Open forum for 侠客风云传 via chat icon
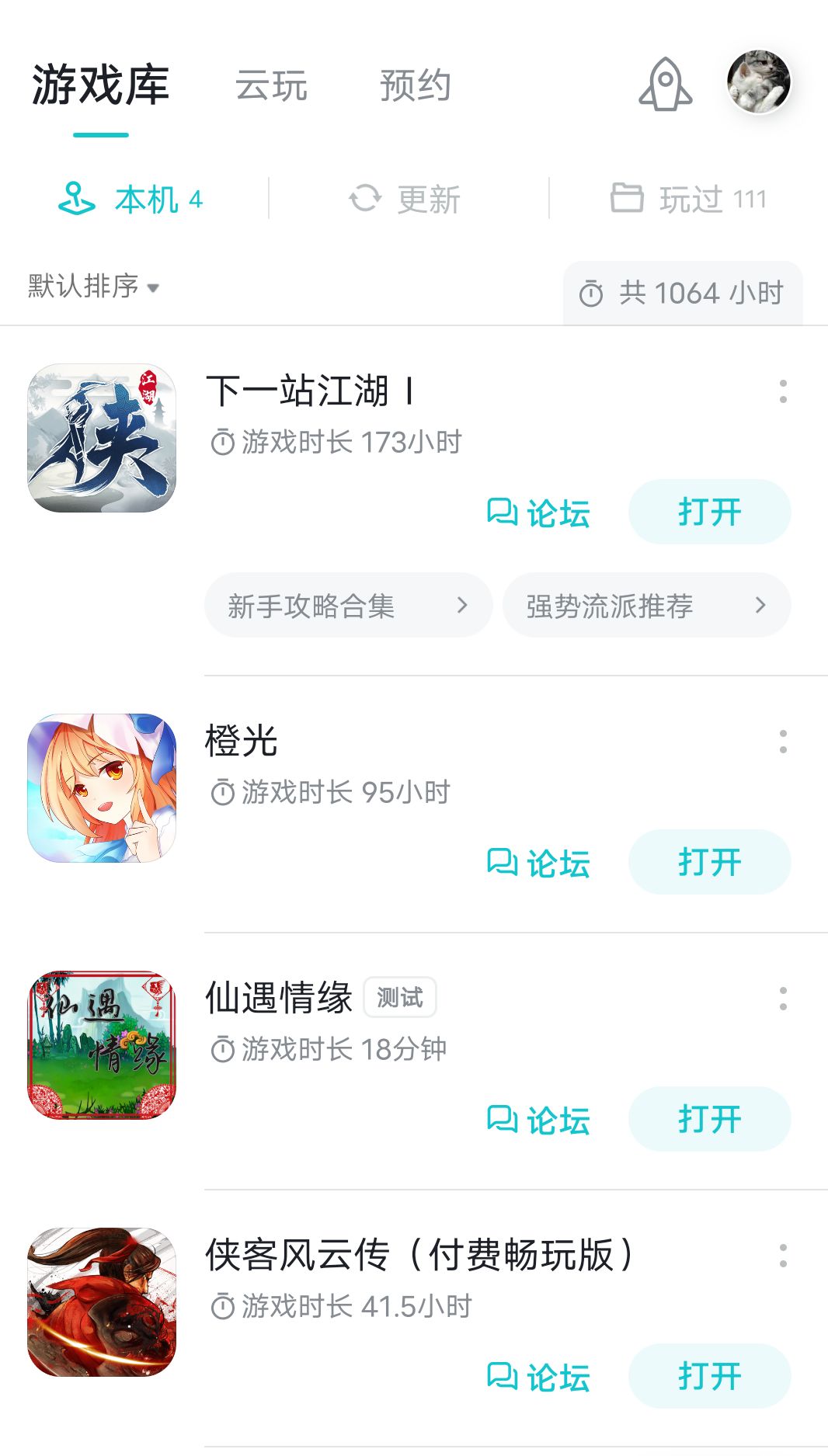828x1456 pixels. (x=503, y=1376)
